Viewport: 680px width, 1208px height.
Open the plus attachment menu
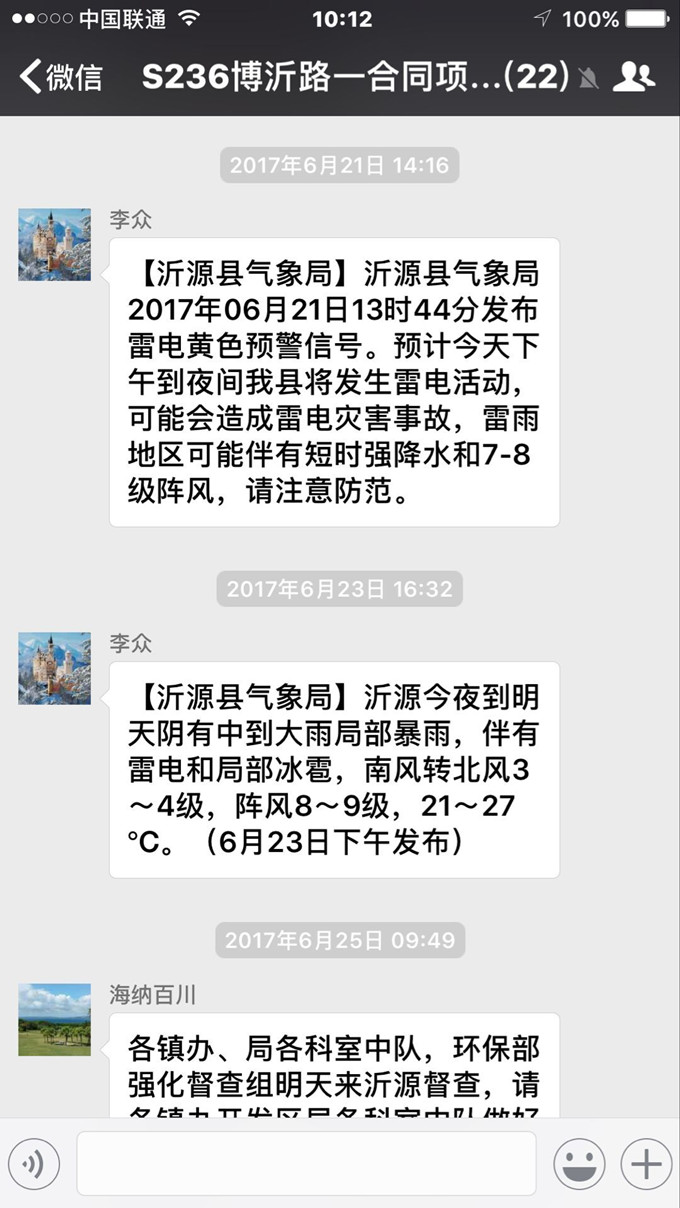point(646,1164)
